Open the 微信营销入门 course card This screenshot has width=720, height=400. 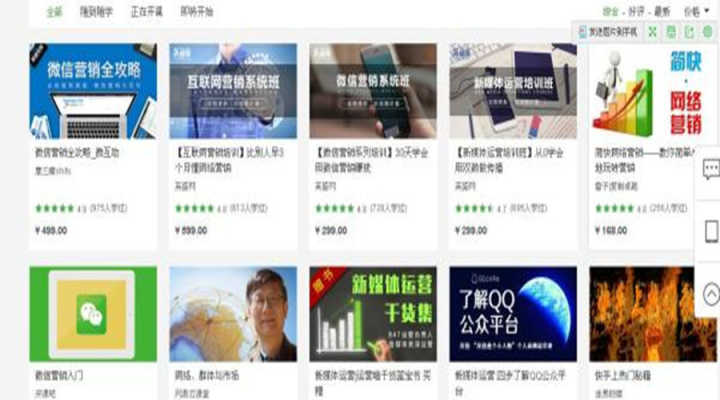point(93,313)
